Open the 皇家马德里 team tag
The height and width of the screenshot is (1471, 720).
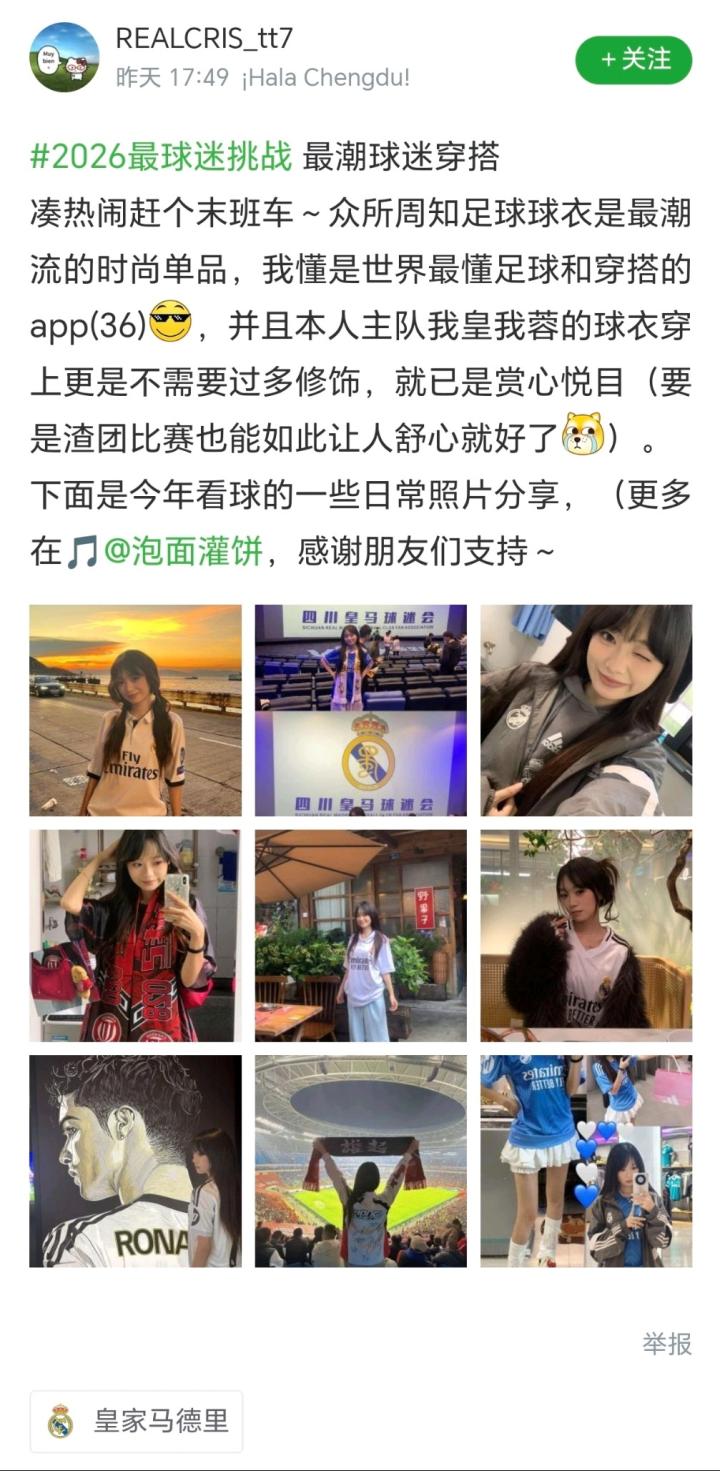136,1421
